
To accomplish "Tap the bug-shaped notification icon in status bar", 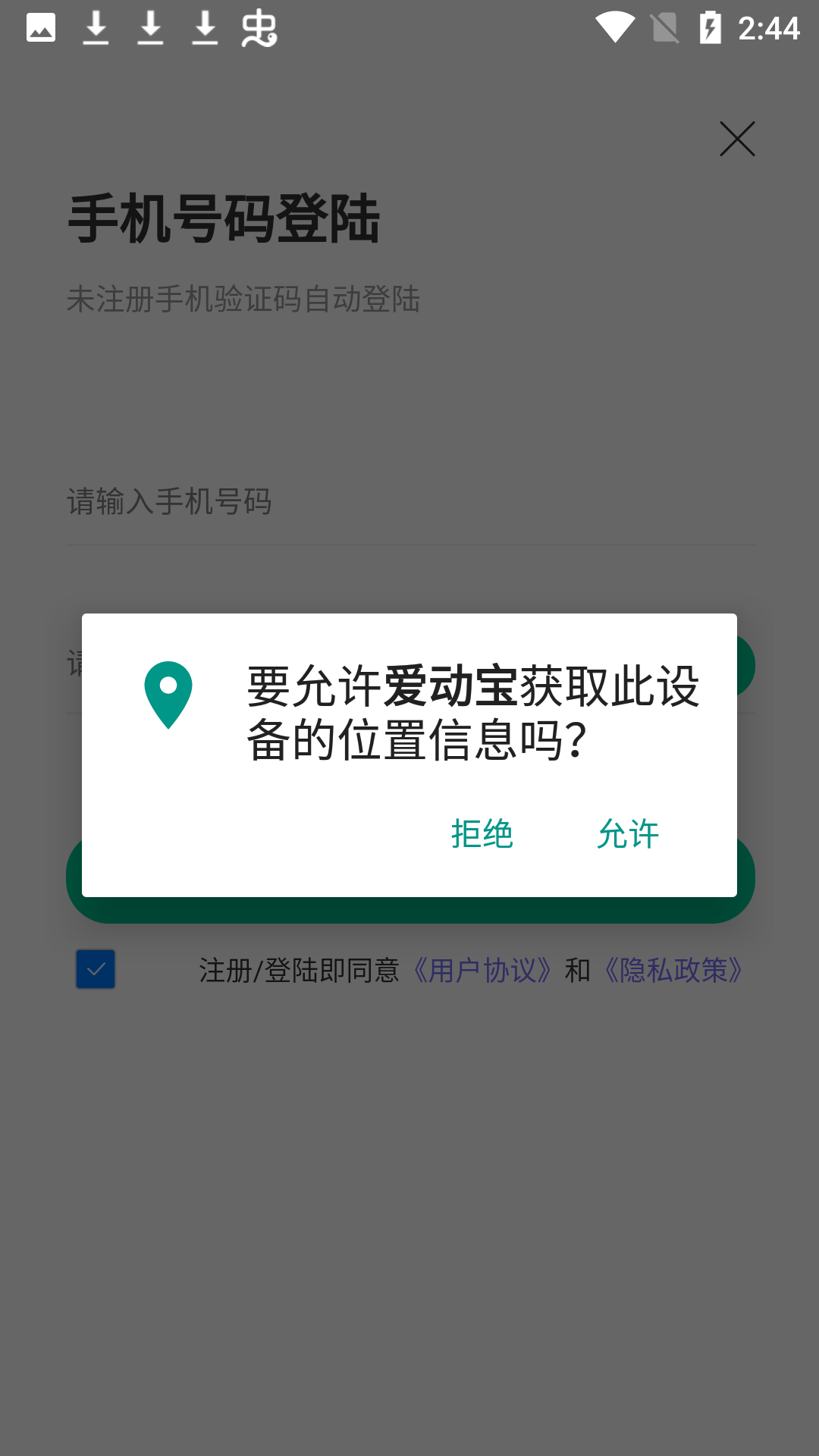I will pyautogui.click(x=259, y=29).
